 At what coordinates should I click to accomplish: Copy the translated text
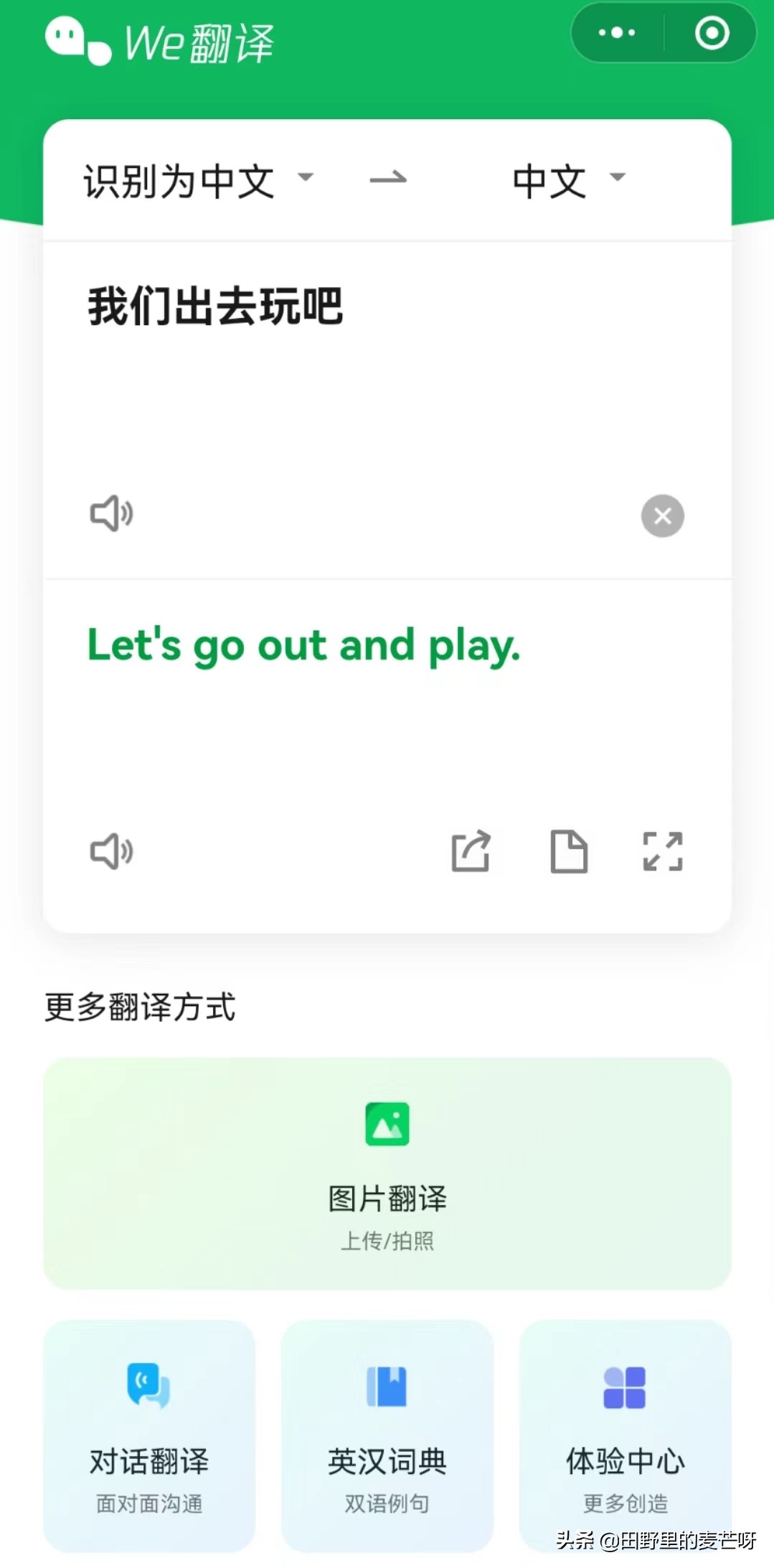tap(569, 852)
